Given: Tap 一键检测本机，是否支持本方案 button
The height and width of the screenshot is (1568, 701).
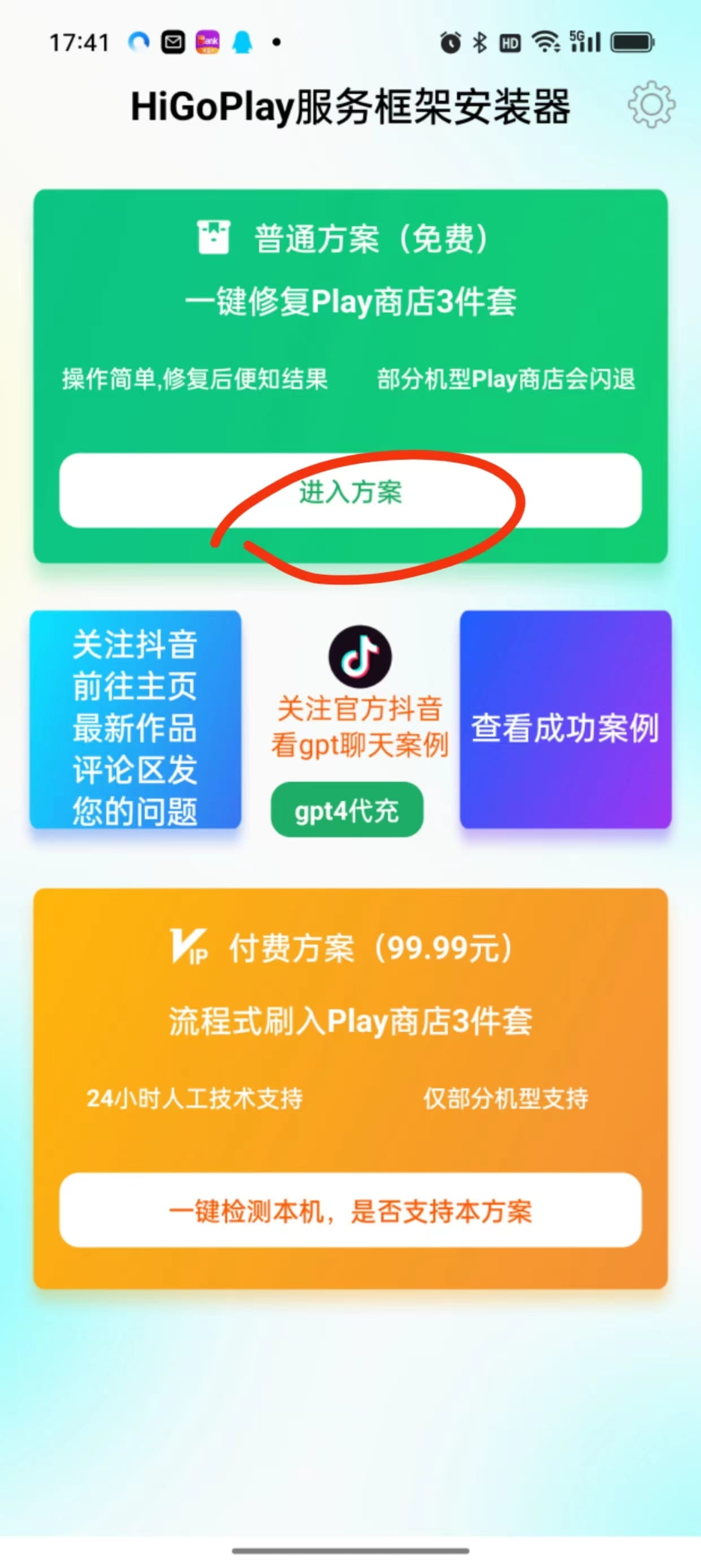Looking at the screenshot, I should pyautogui.click(x=350, y=1211).
